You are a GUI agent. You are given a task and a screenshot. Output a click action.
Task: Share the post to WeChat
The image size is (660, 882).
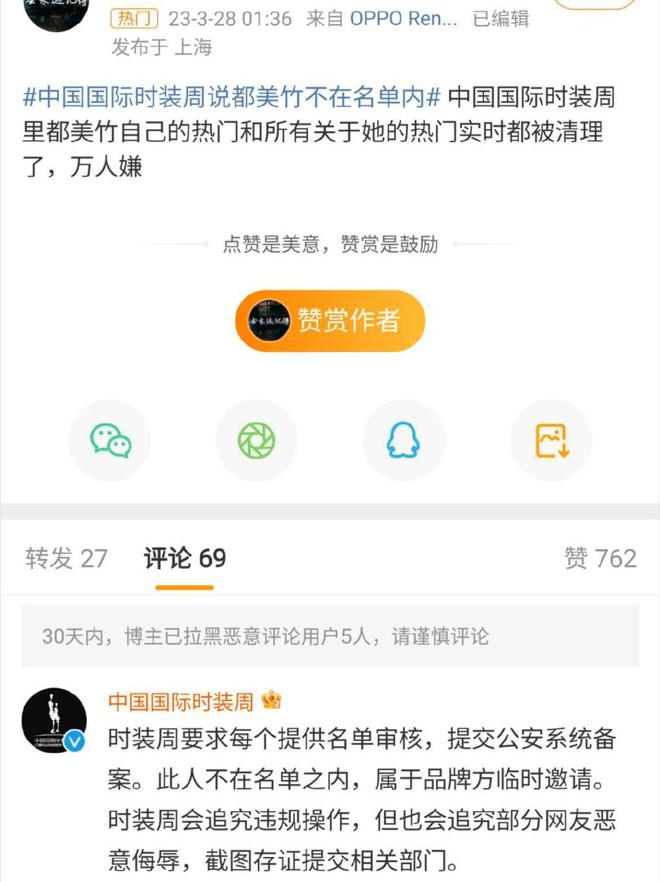click(x=109, y=441)
